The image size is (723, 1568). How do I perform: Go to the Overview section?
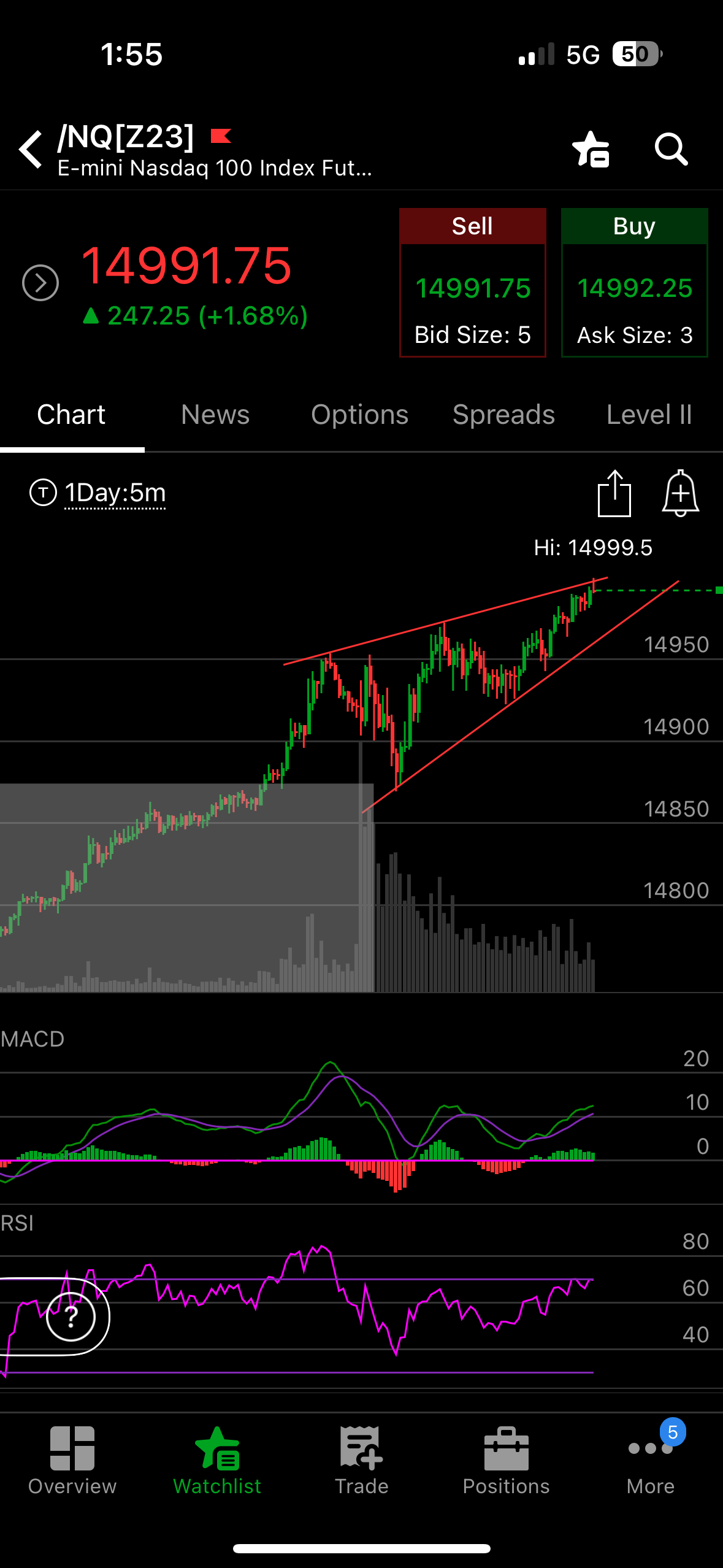72,1461
